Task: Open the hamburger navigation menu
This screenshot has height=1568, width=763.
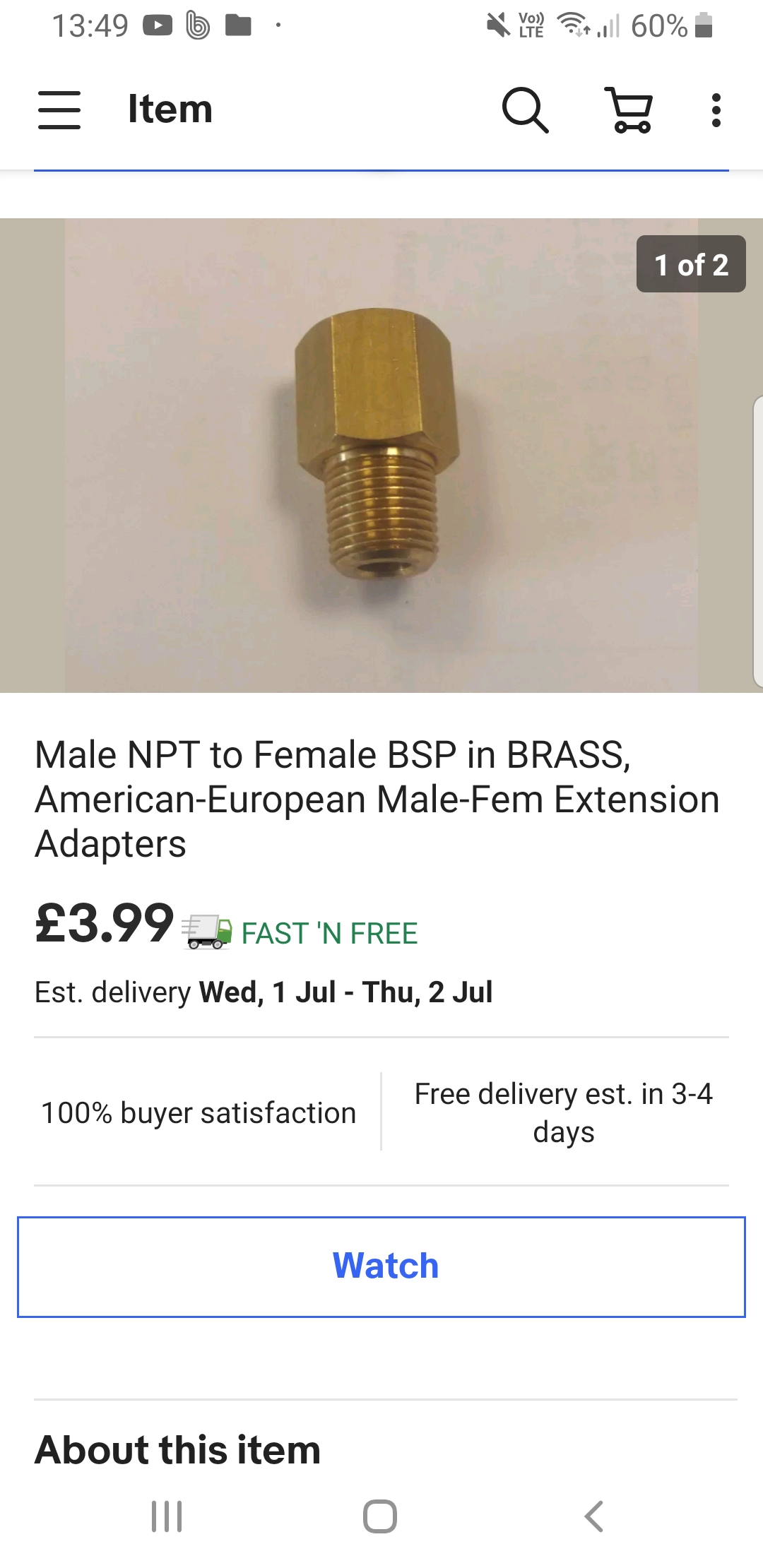Action: [59, 110]
